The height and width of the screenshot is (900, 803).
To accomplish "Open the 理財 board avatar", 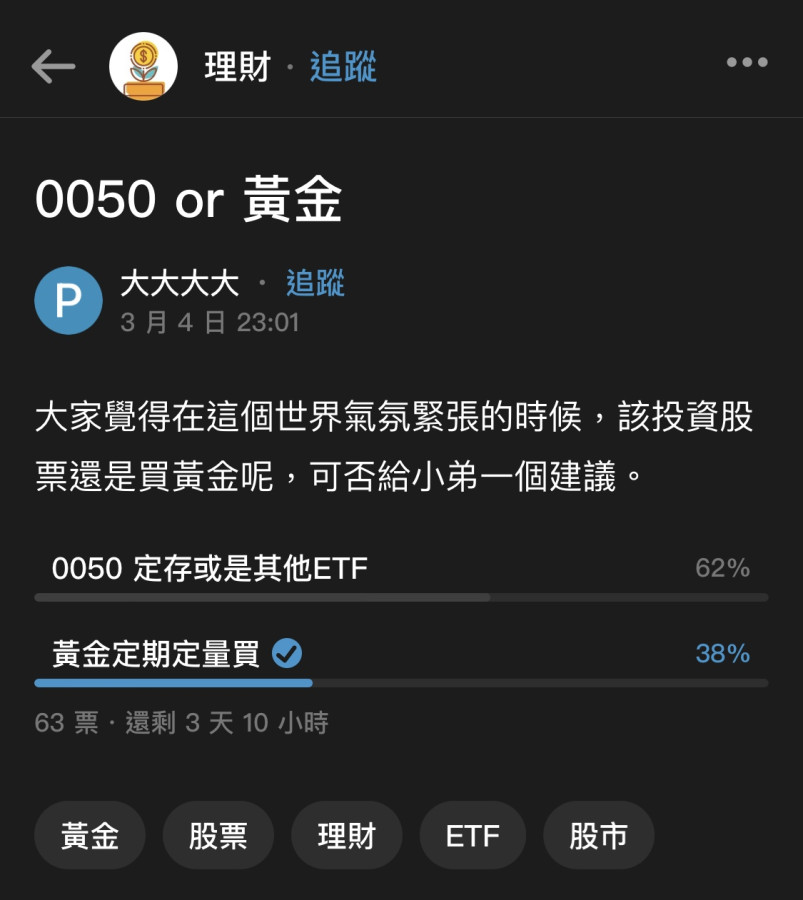I will click(143, 67).
